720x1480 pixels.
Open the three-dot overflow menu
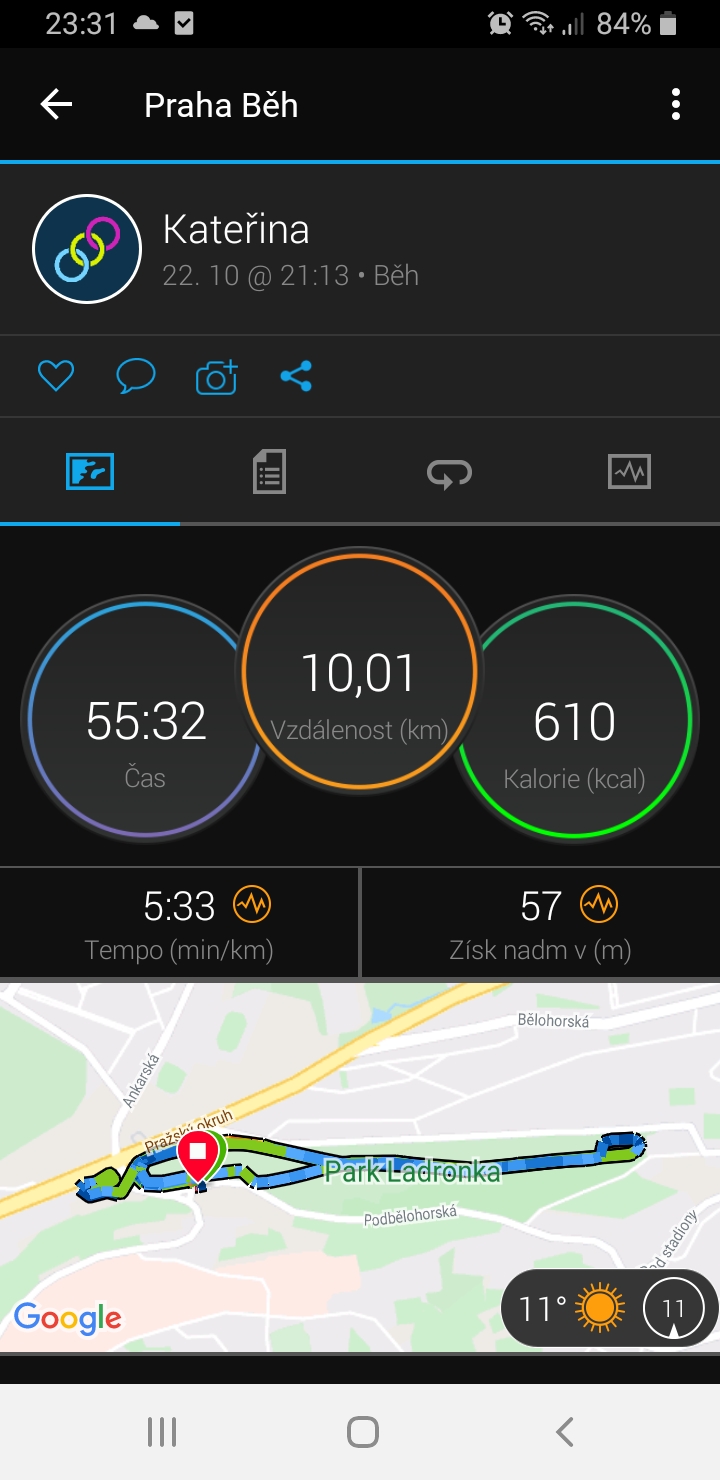pyautogui.click(x=676, y=104)
